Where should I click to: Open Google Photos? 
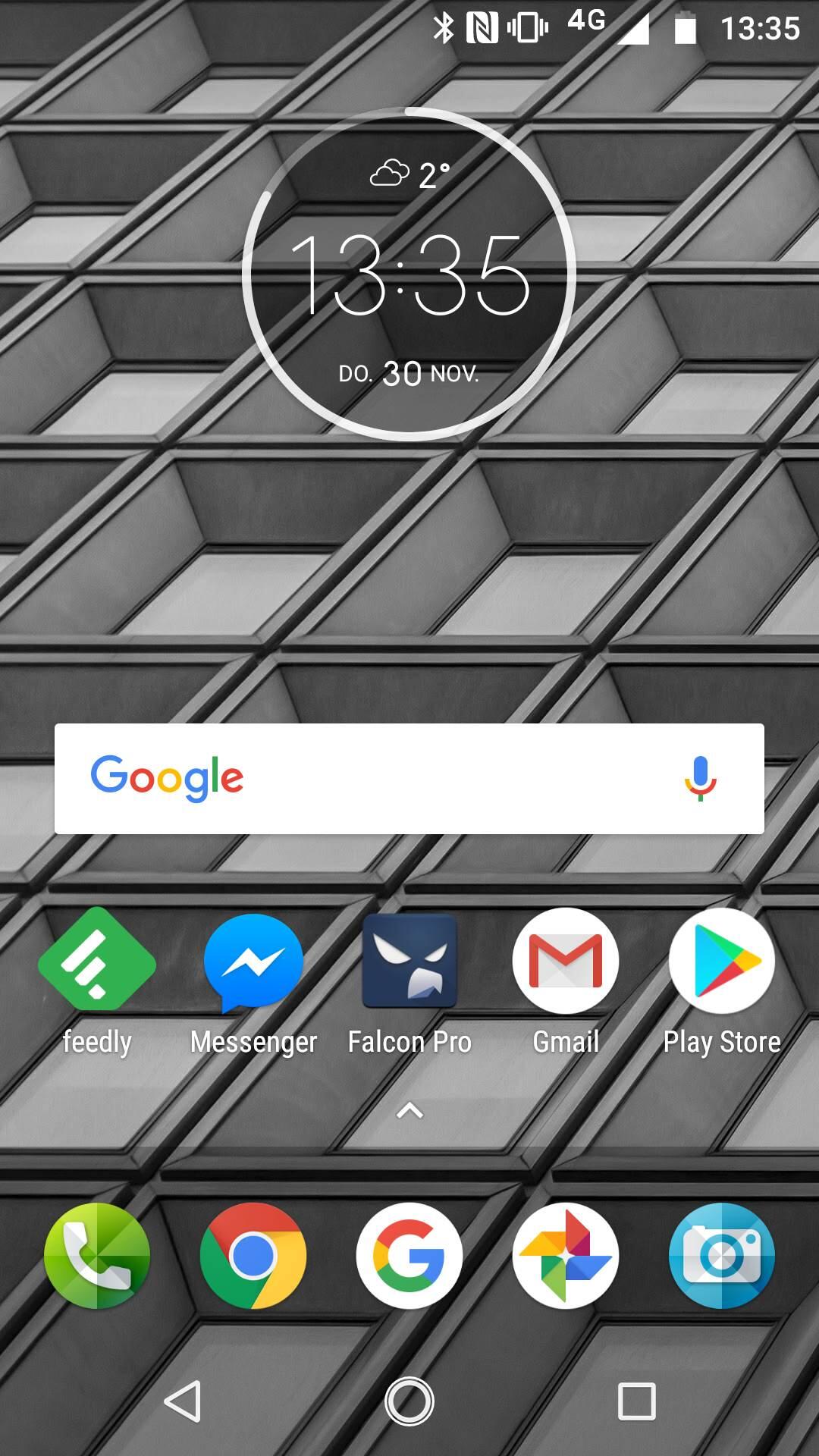(x=566, y=1256)
